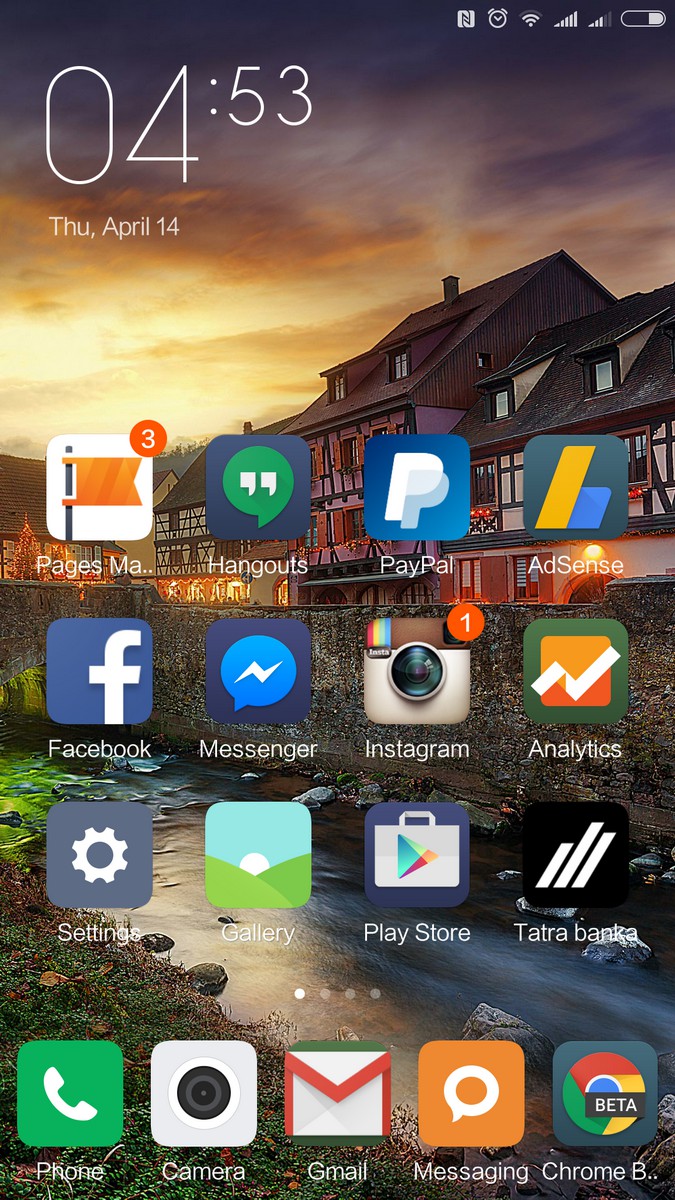Tap the clock widget showing 04:53
This screenshot has height=1200, width=675.
tap(180, 125)
